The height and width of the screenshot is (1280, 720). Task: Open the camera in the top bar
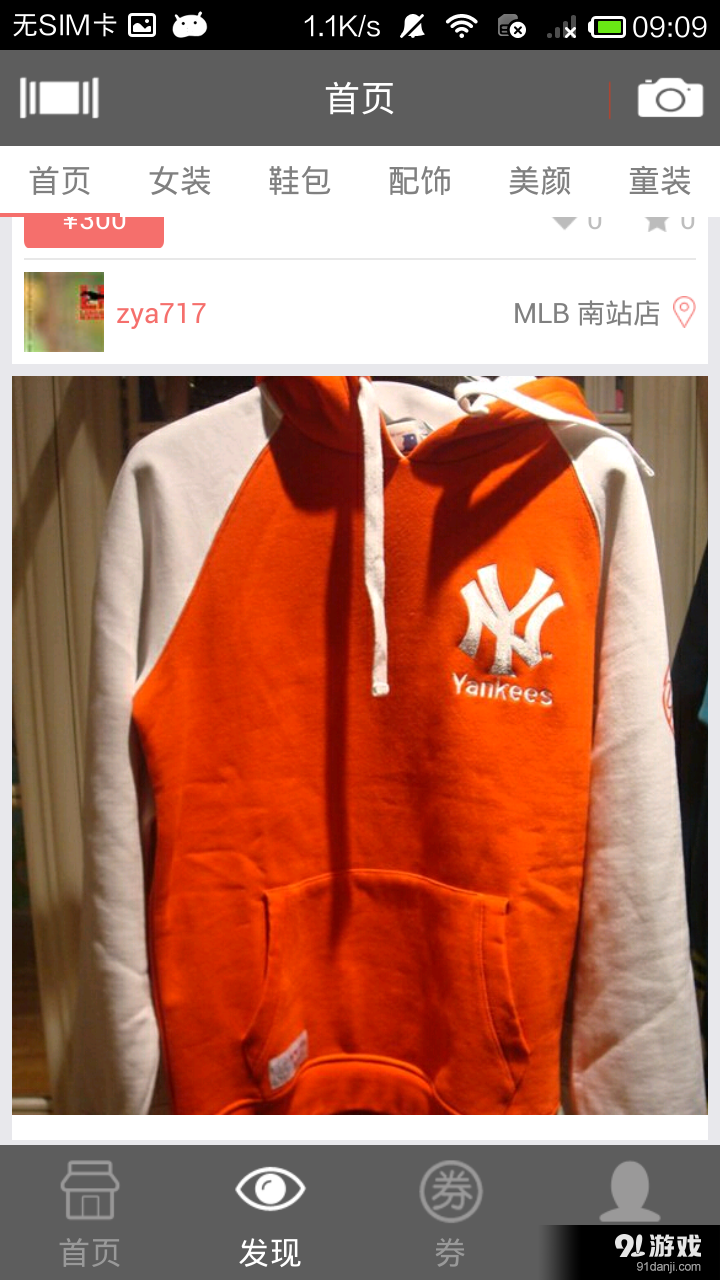pyautogui.click(x=670, y=98)
